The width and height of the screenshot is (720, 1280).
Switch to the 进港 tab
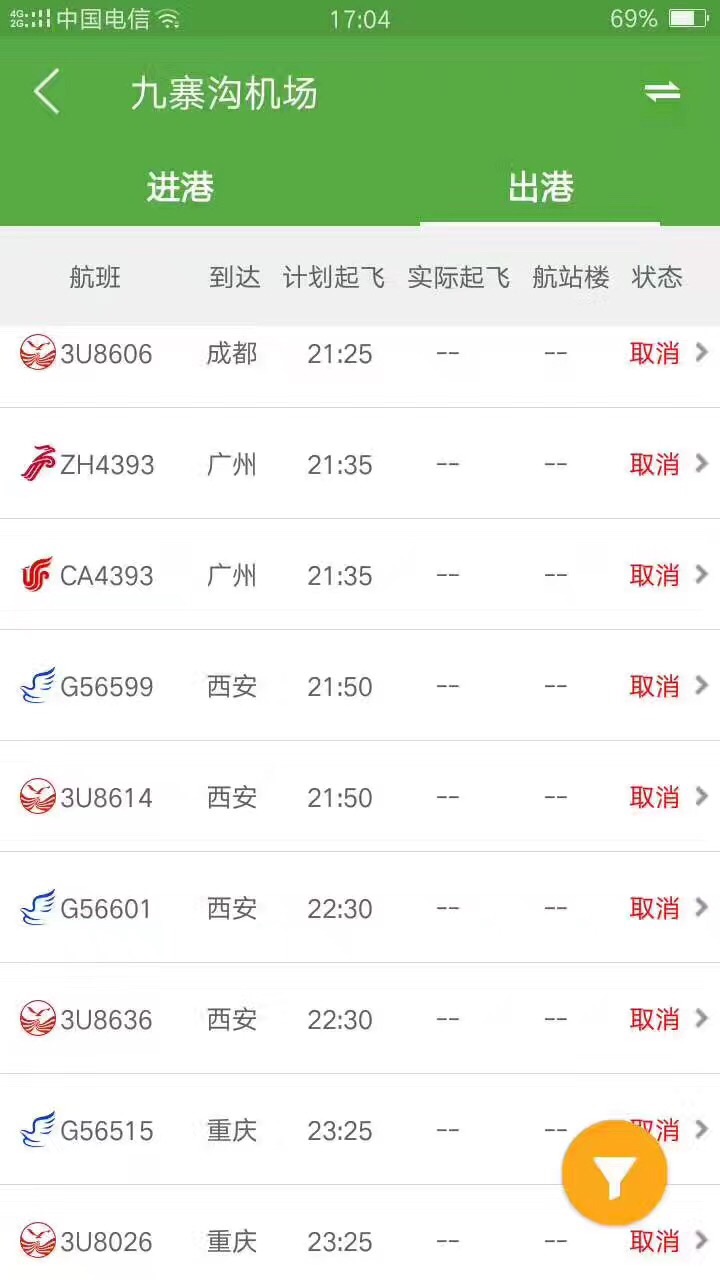click(x=180, y=187)
